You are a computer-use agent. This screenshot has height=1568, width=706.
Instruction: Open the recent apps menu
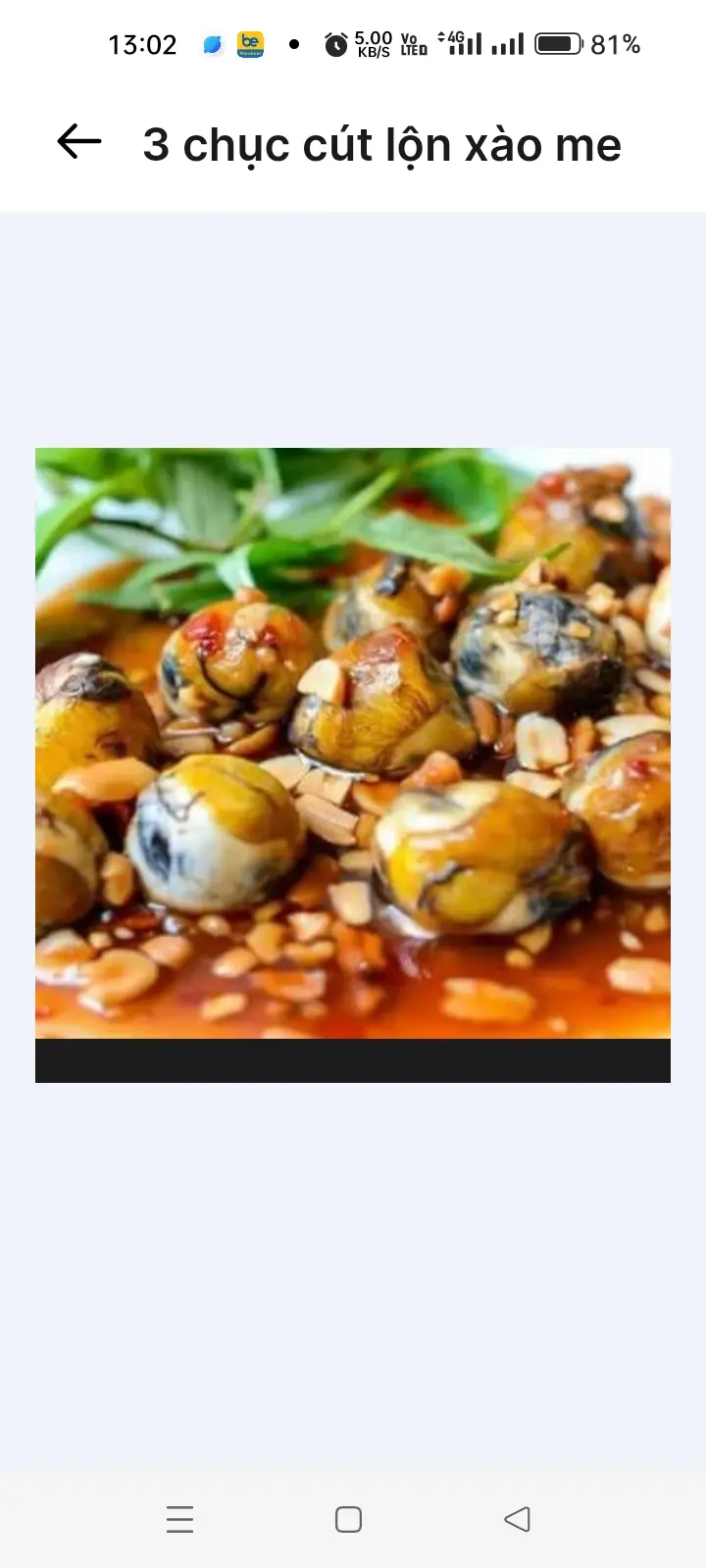click(x=179, y=1519)
